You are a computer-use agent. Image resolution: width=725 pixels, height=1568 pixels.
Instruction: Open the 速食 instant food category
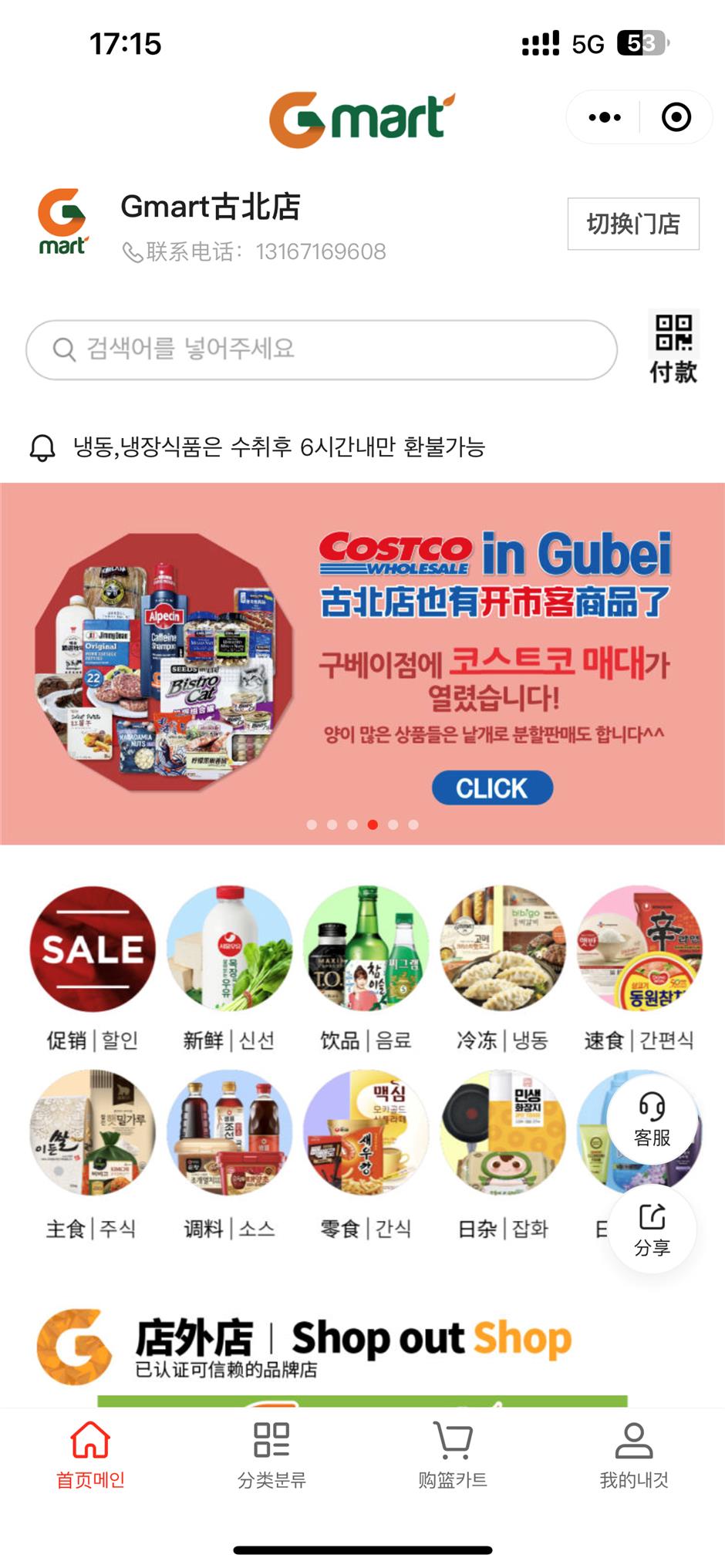[x=639, y=949]
